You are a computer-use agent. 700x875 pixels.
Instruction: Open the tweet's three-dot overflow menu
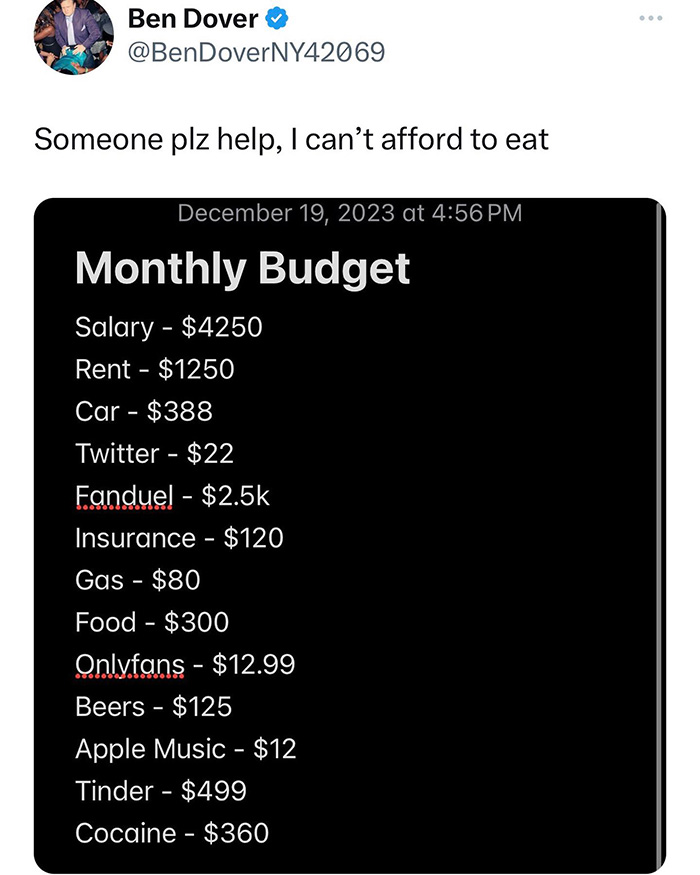tap(651, 18)
